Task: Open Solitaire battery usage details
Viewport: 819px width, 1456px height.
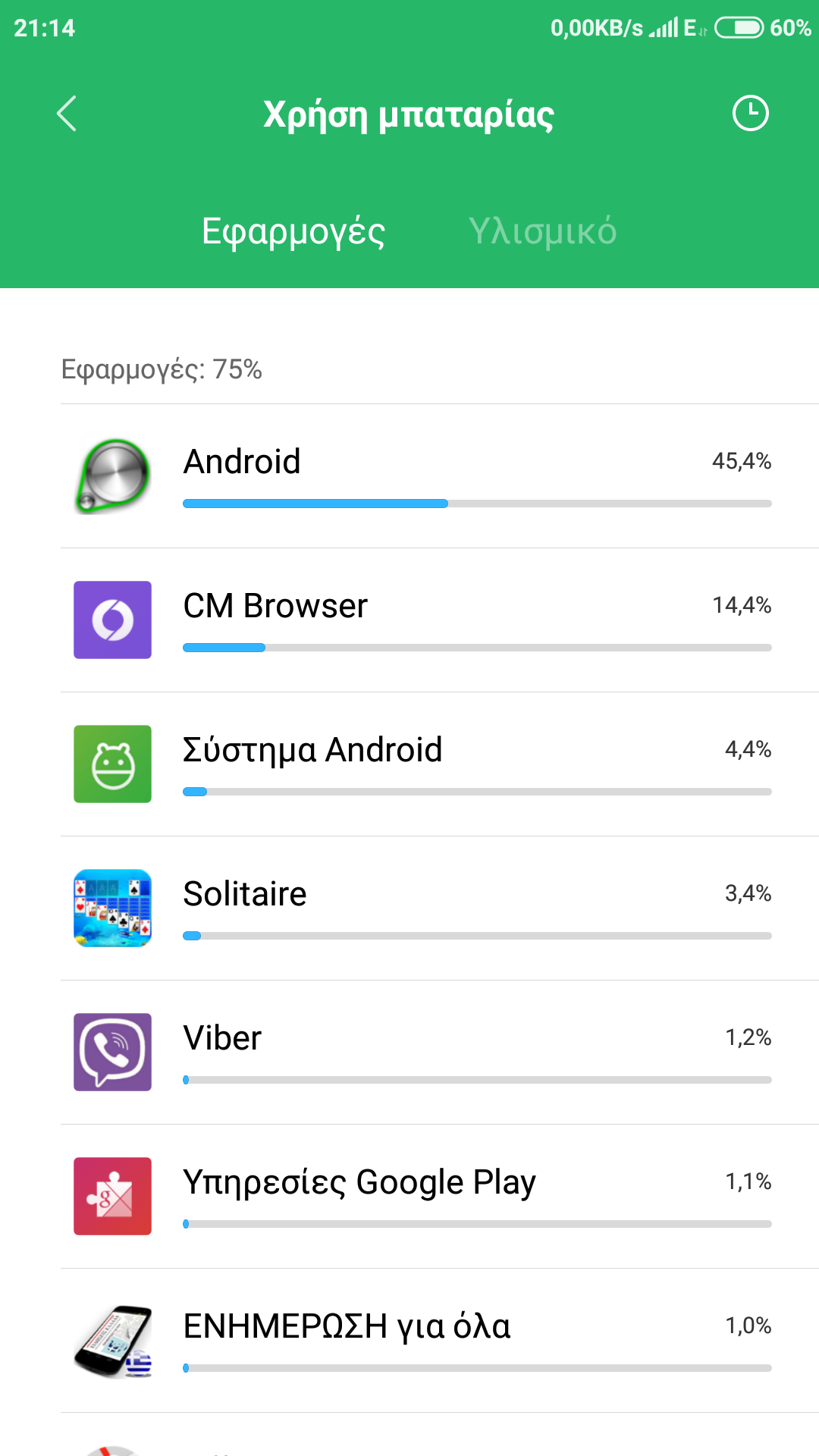Action: coord(440,908)
